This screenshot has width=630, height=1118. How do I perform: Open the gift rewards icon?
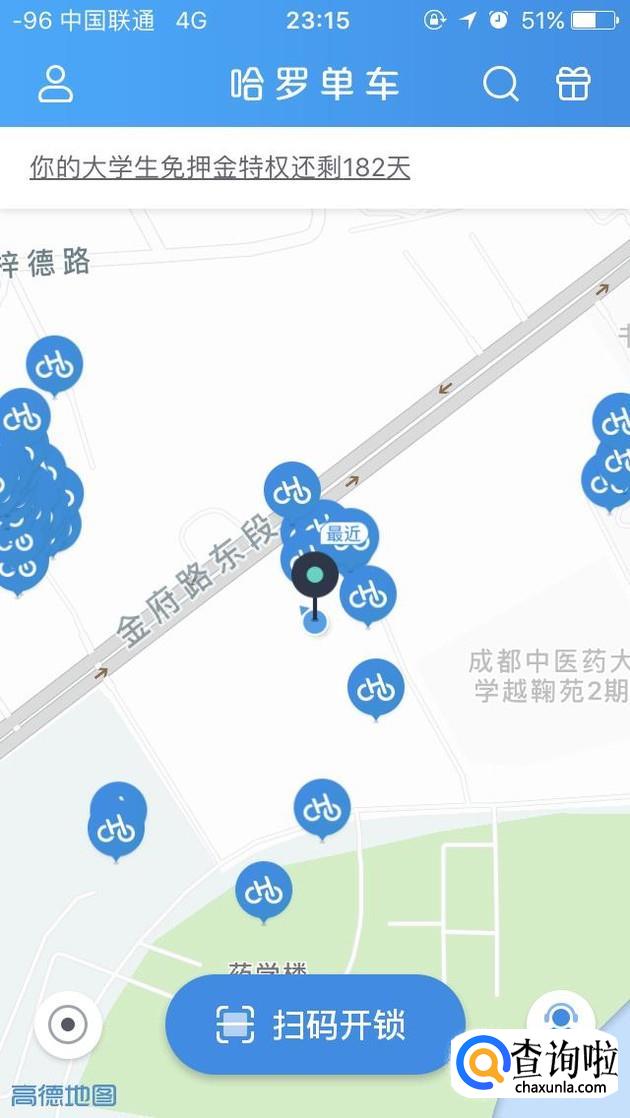574,84
